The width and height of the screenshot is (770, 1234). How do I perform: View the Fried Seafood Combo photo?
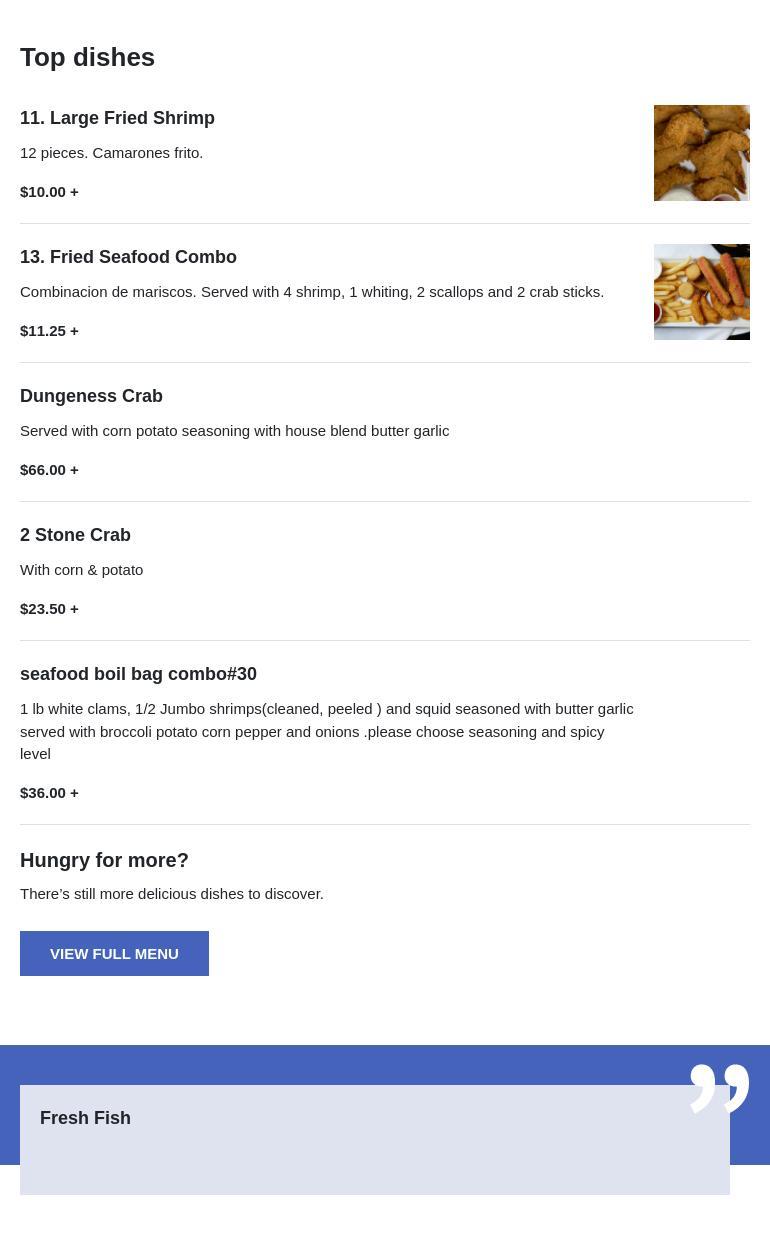(x=702, y=292)
